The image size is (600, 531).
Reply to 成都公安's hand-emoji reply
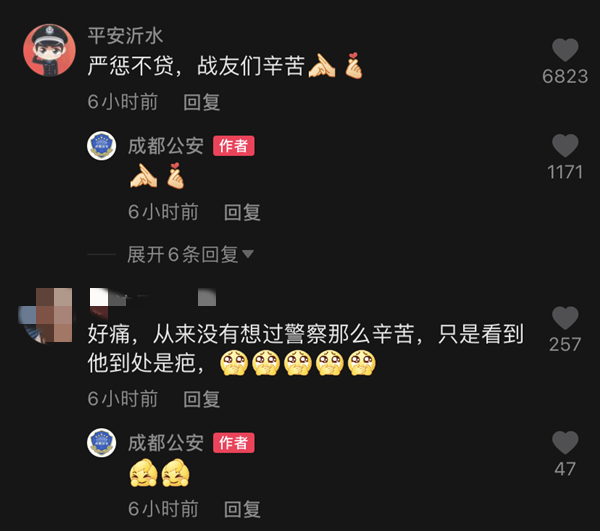242,212
